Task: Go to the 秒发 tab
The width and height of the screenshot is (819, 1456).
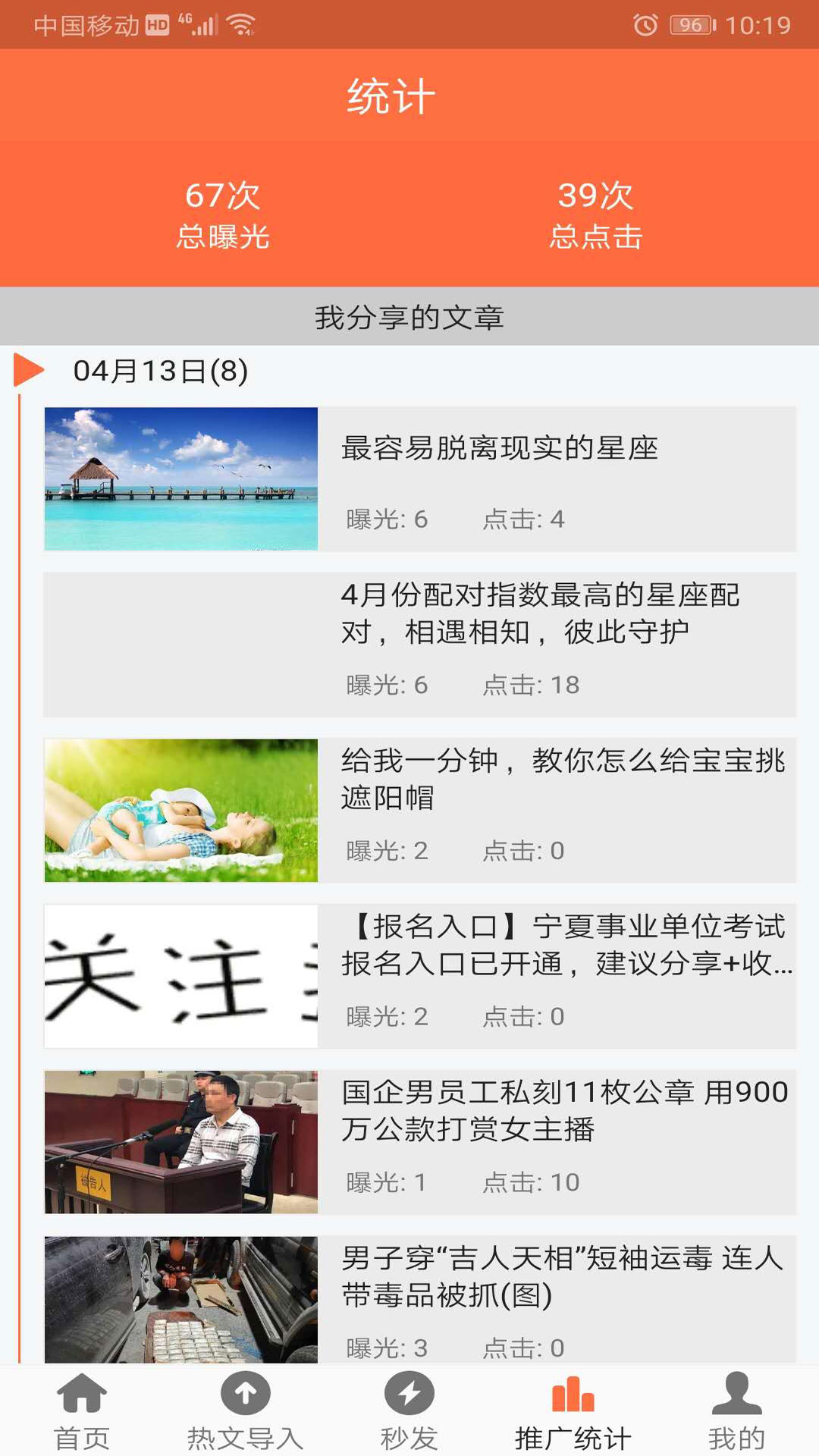Action: [409, 1410]
